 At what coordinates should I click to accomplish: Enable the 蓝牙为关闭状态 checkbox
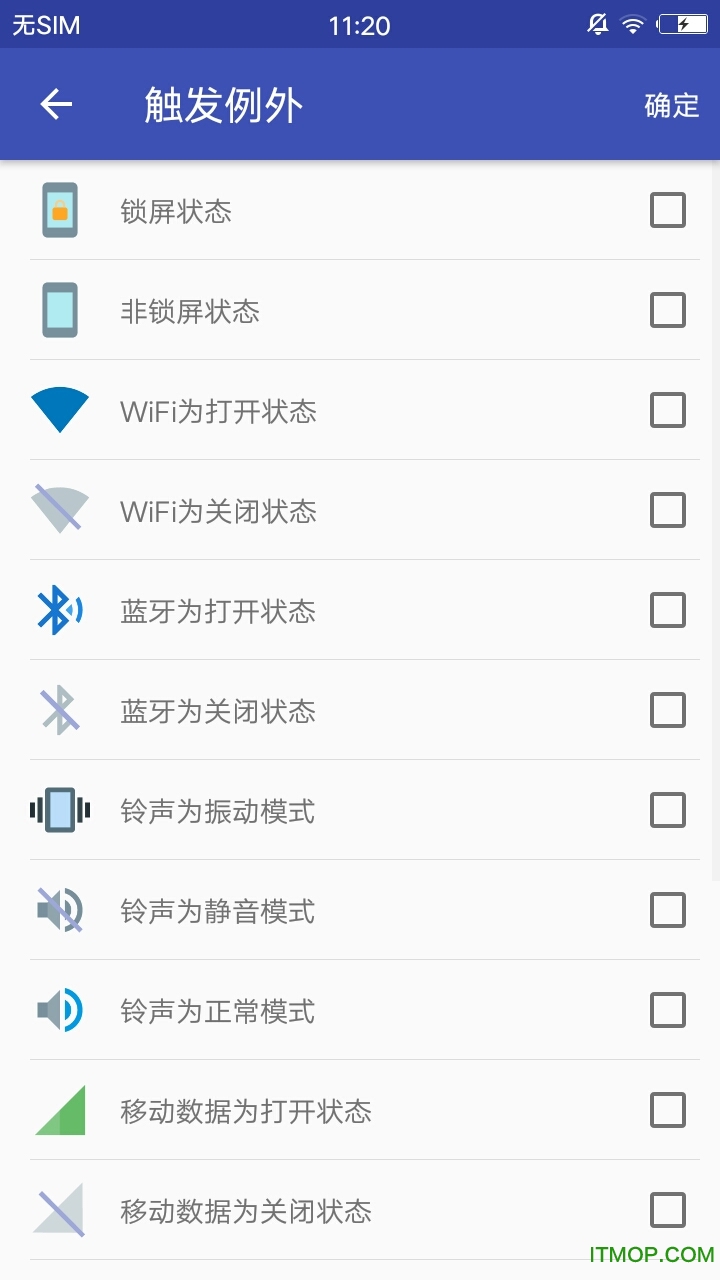pyautogui.click(x=667, y=711)
